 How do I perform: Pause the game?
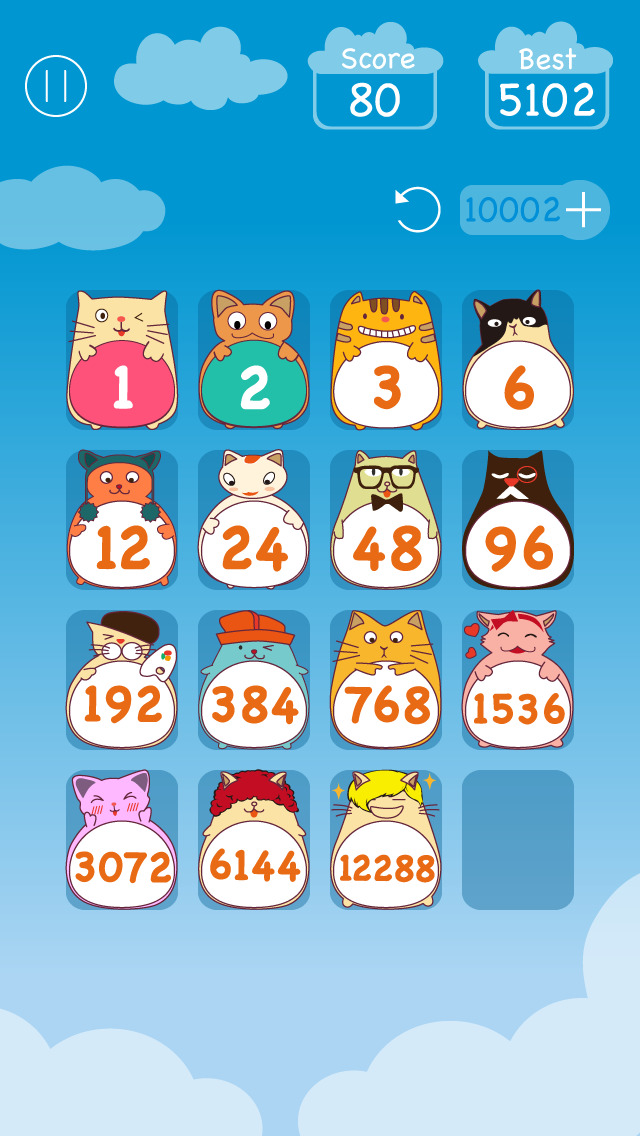56,86
